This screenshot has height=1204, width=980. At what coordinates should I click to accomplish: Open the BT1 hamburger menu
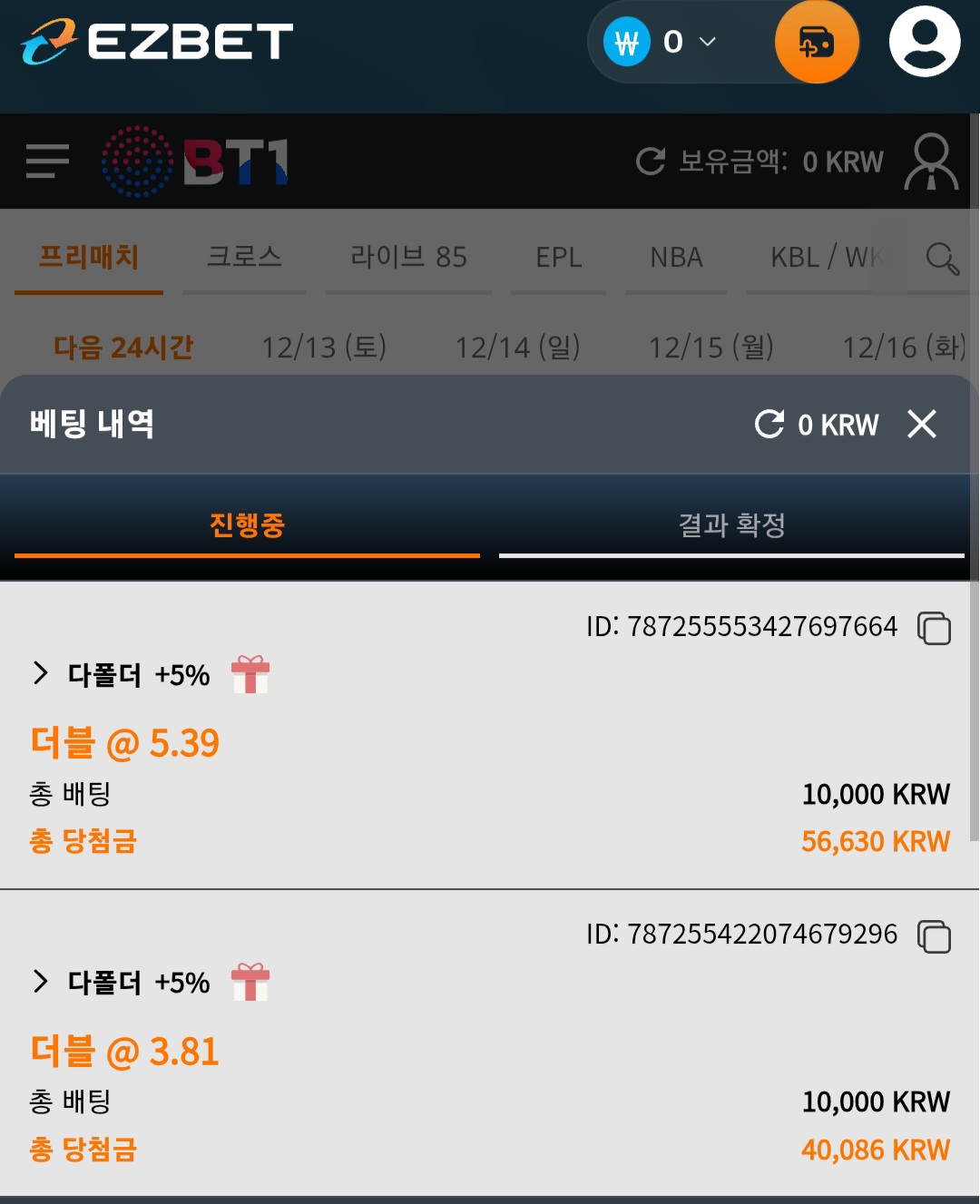pos(47,162)
